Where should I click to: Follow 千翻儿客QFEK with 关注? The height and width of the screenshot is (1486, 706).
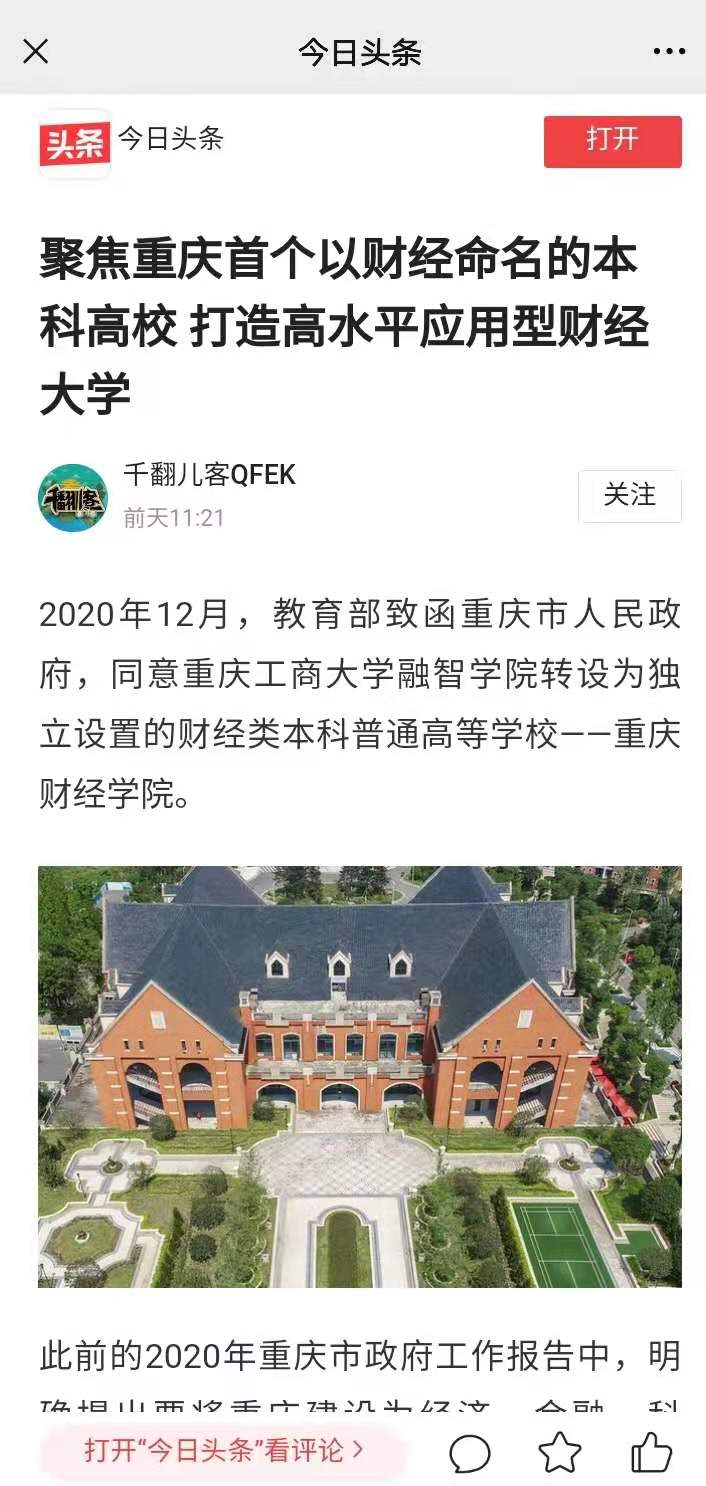629,496
